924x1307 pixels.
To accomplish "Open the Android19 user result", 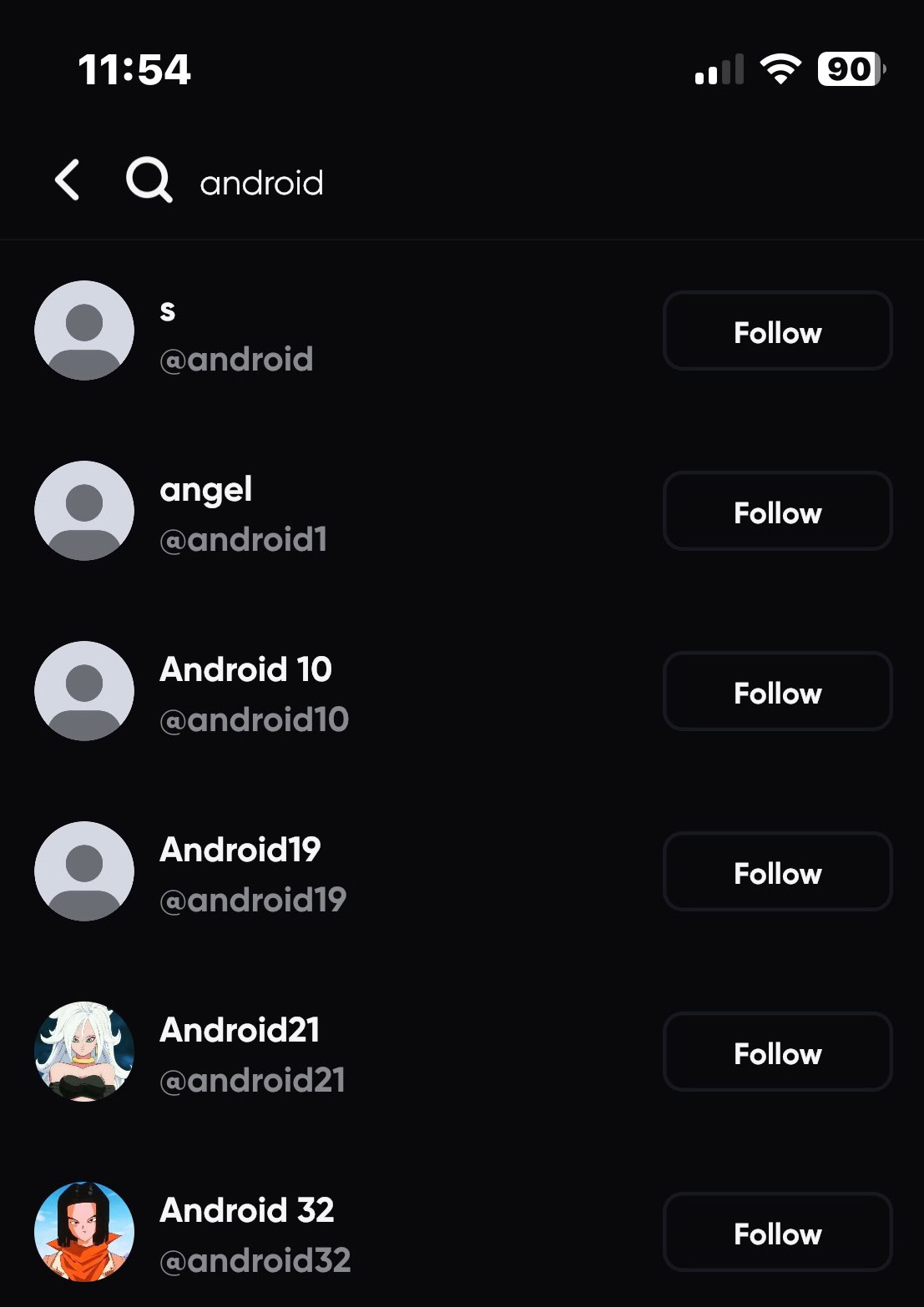I will [251, 874].
